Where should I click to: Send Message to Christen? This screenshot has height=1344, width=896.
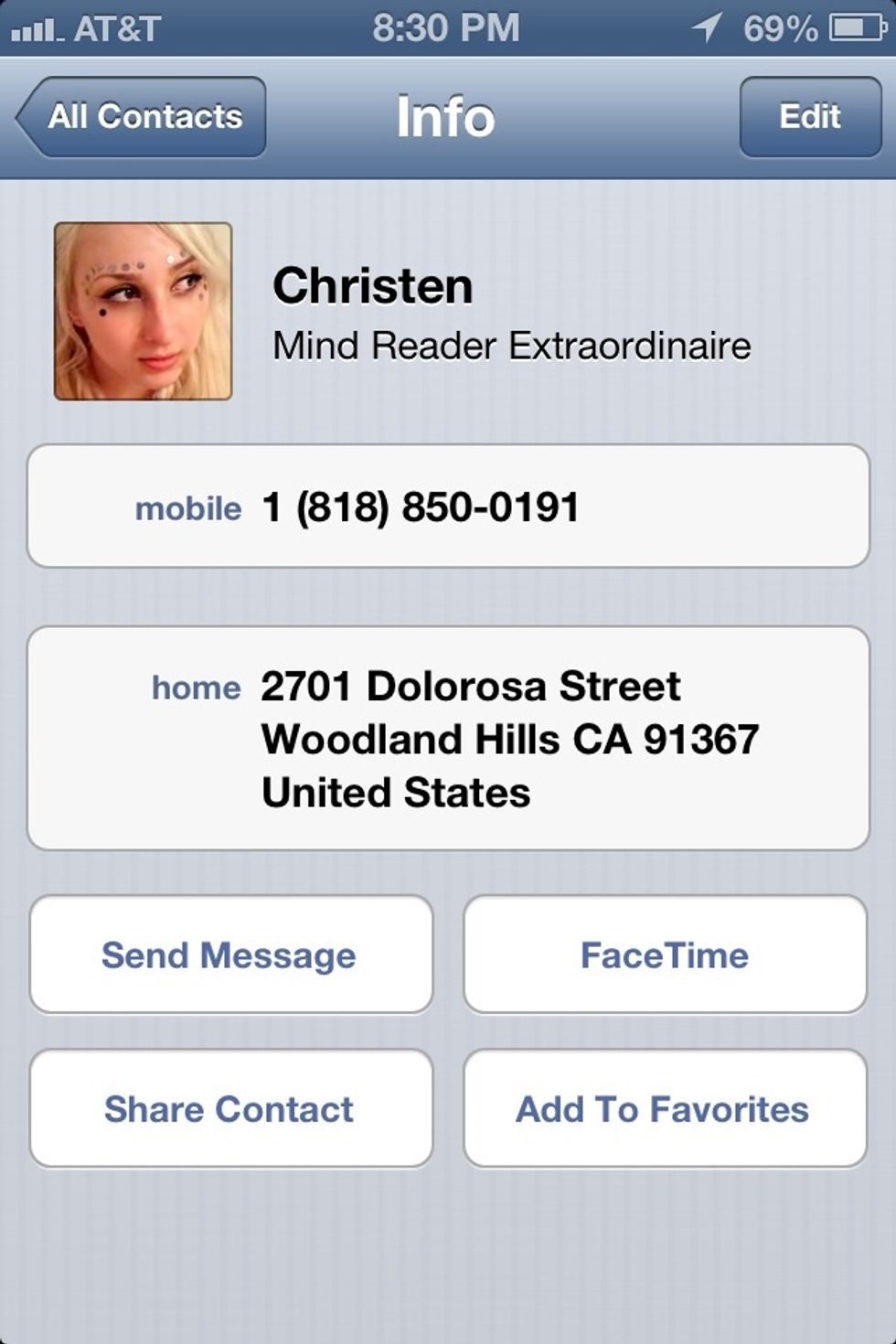click(x=231, y=955)
